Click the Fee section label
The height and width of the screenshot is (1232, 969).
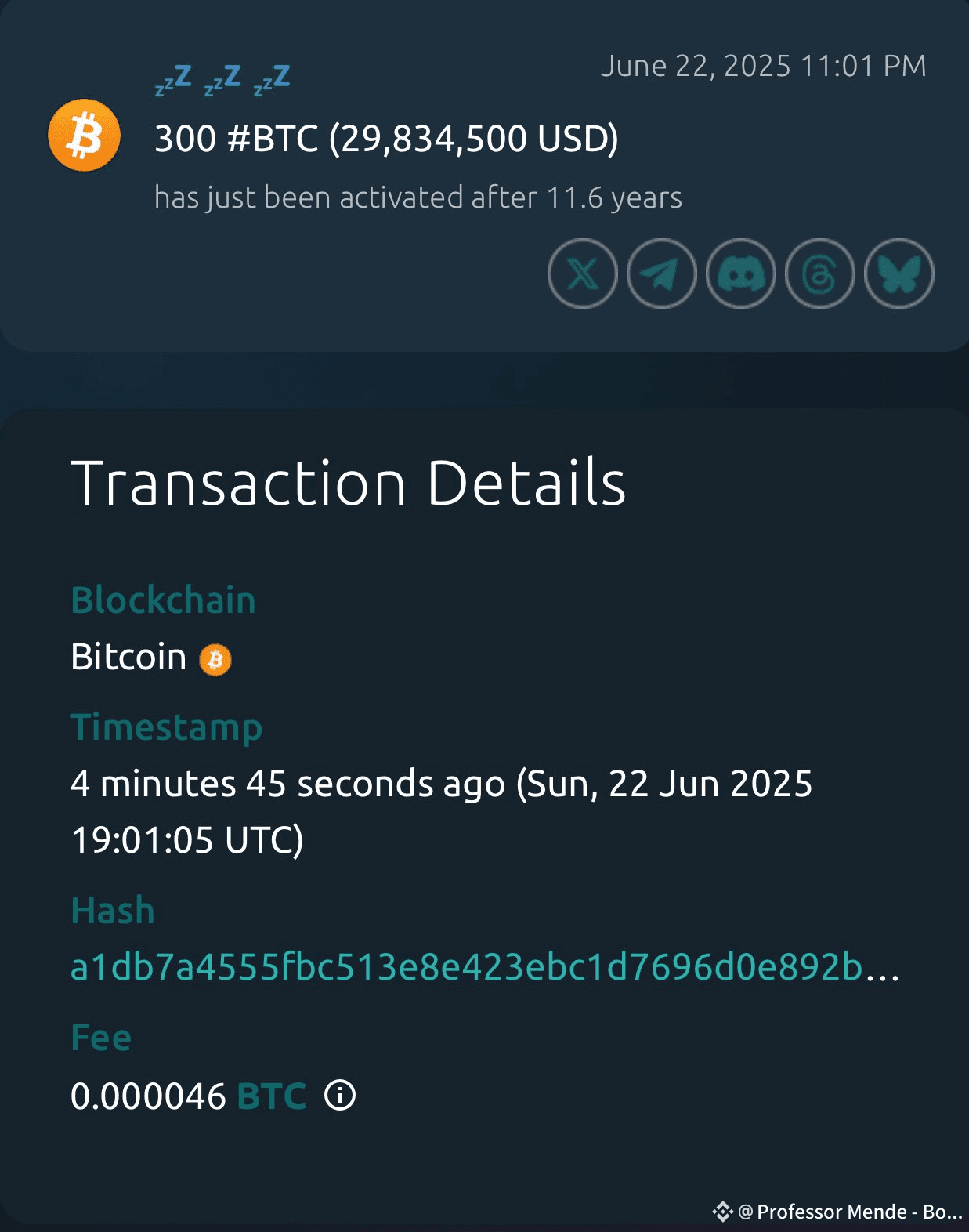point(100,1036)
